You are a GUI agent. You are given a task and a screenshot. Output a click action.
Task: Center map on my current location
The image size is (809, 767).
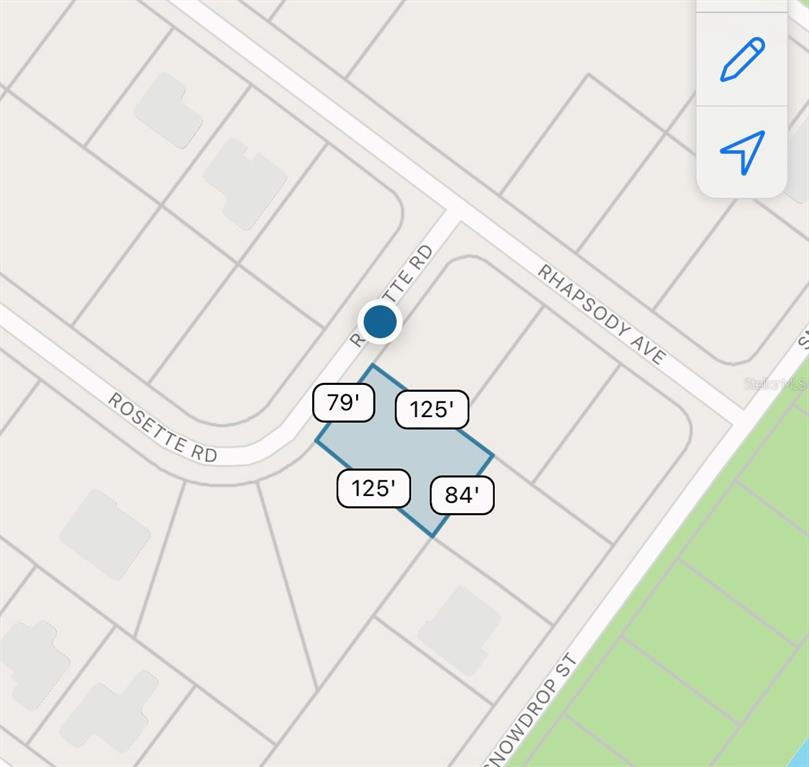point(742,152)
